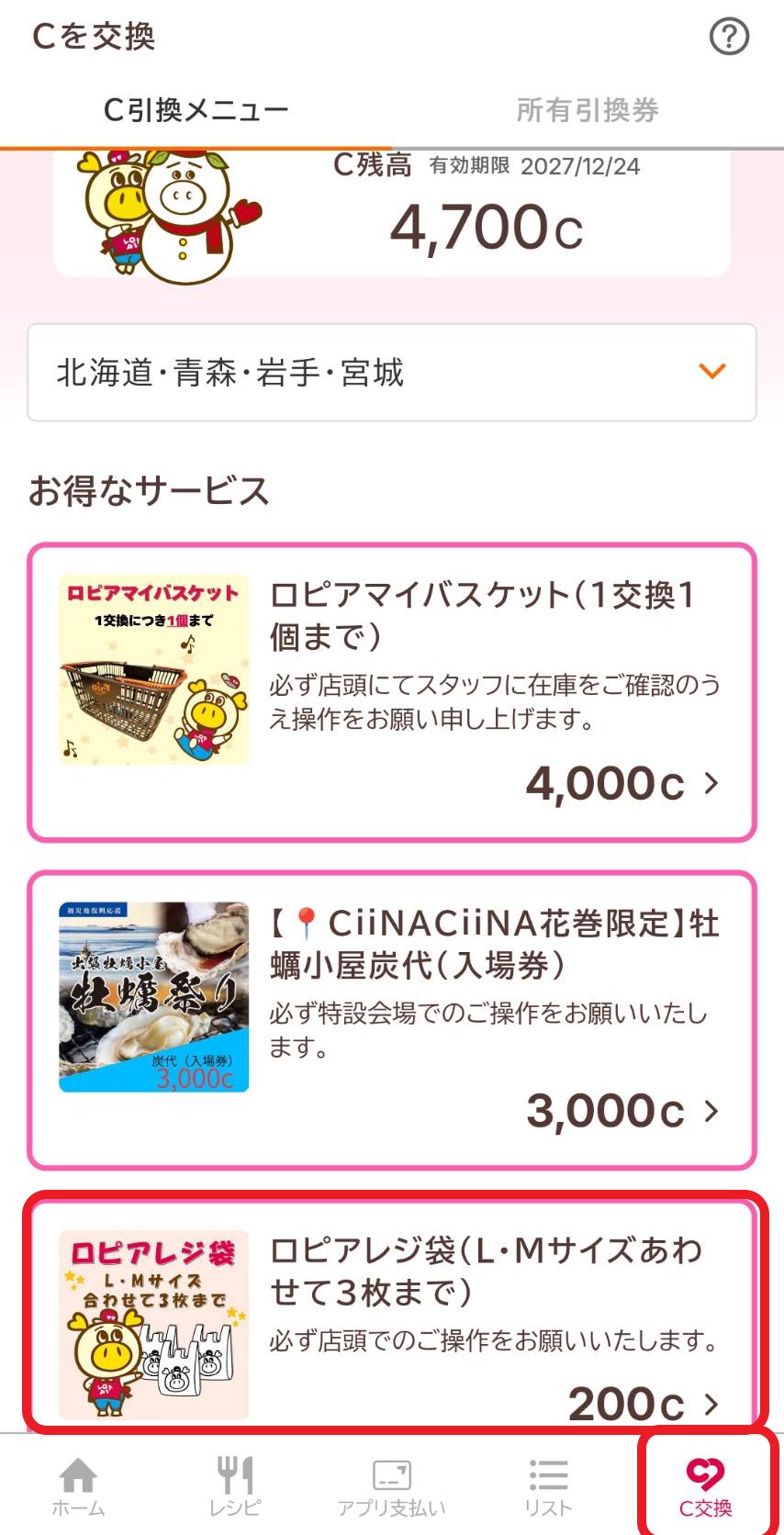The height and width of the screenshot is (1535, 784).
Task: Switch to the 所有引換券 tab
Action: (588, 110)
